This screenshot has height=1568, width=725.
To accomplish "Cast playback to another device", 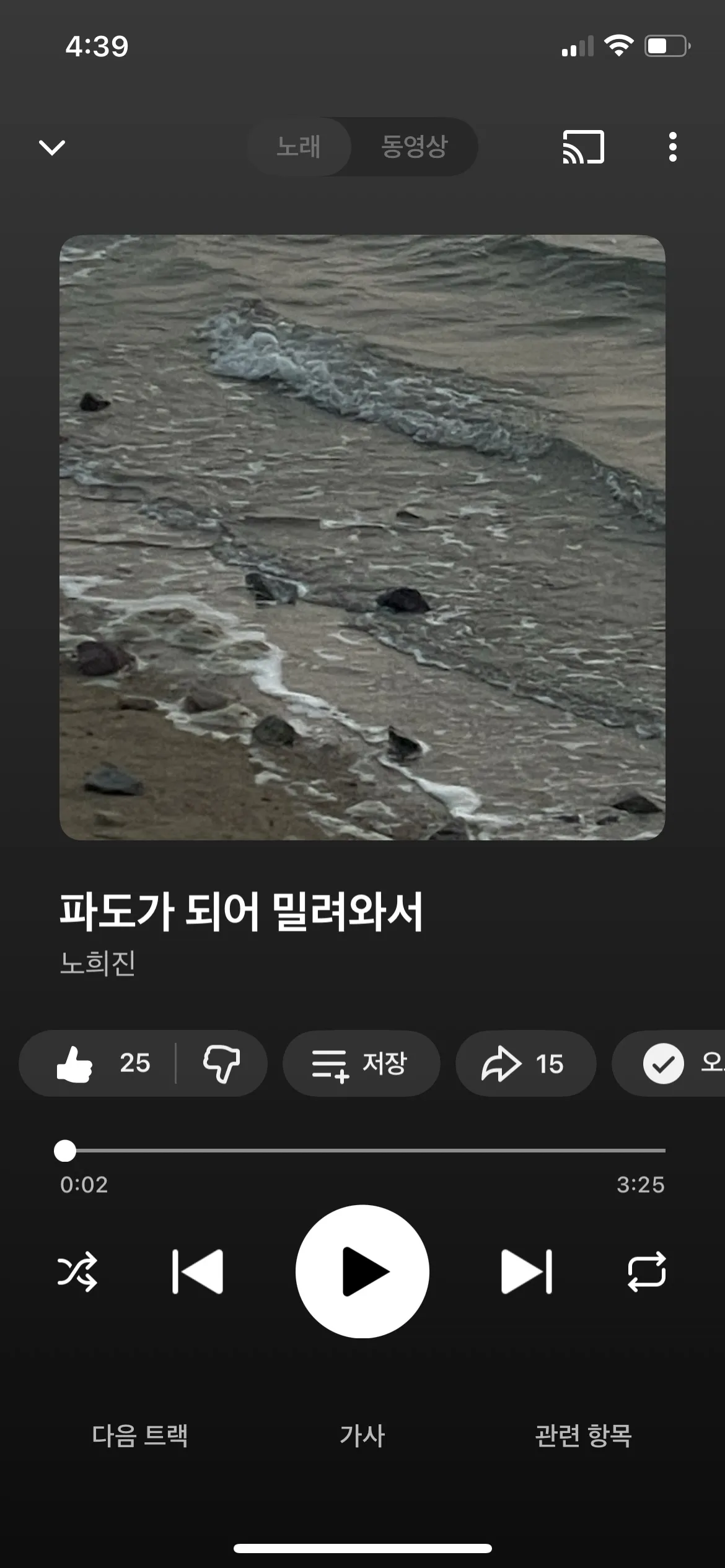I will pyautogui.click(x=584, y=147).
